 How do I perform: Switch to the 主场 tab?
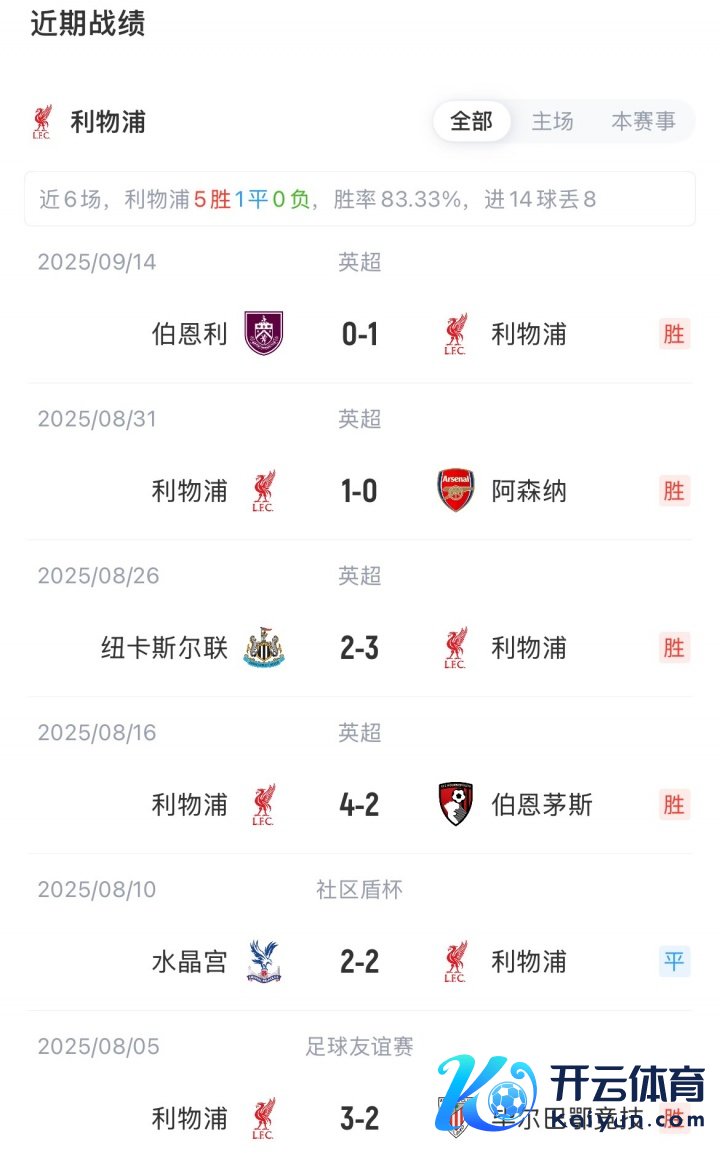(x=552, y=122)
